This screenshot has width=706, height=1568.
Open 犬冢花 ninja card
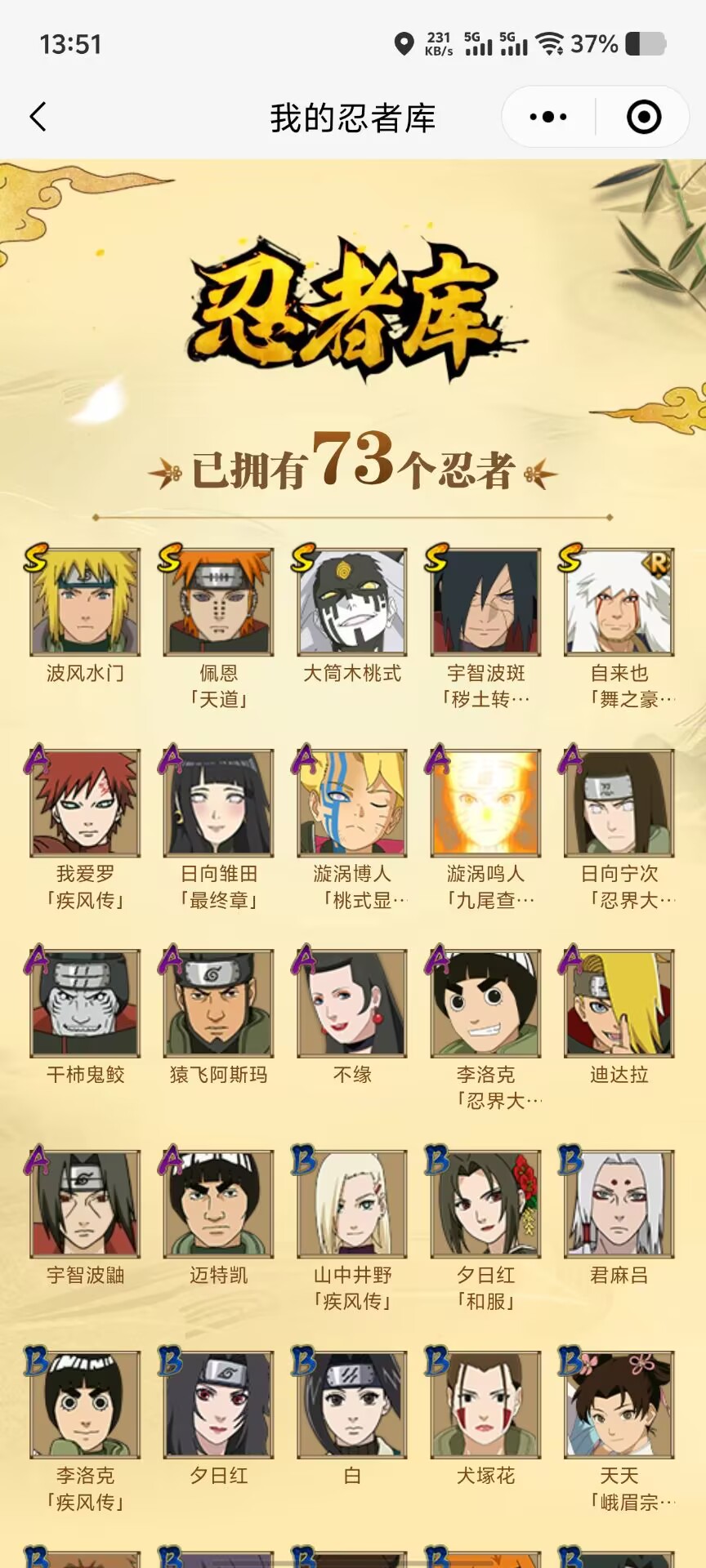(x=485, y=1405)
